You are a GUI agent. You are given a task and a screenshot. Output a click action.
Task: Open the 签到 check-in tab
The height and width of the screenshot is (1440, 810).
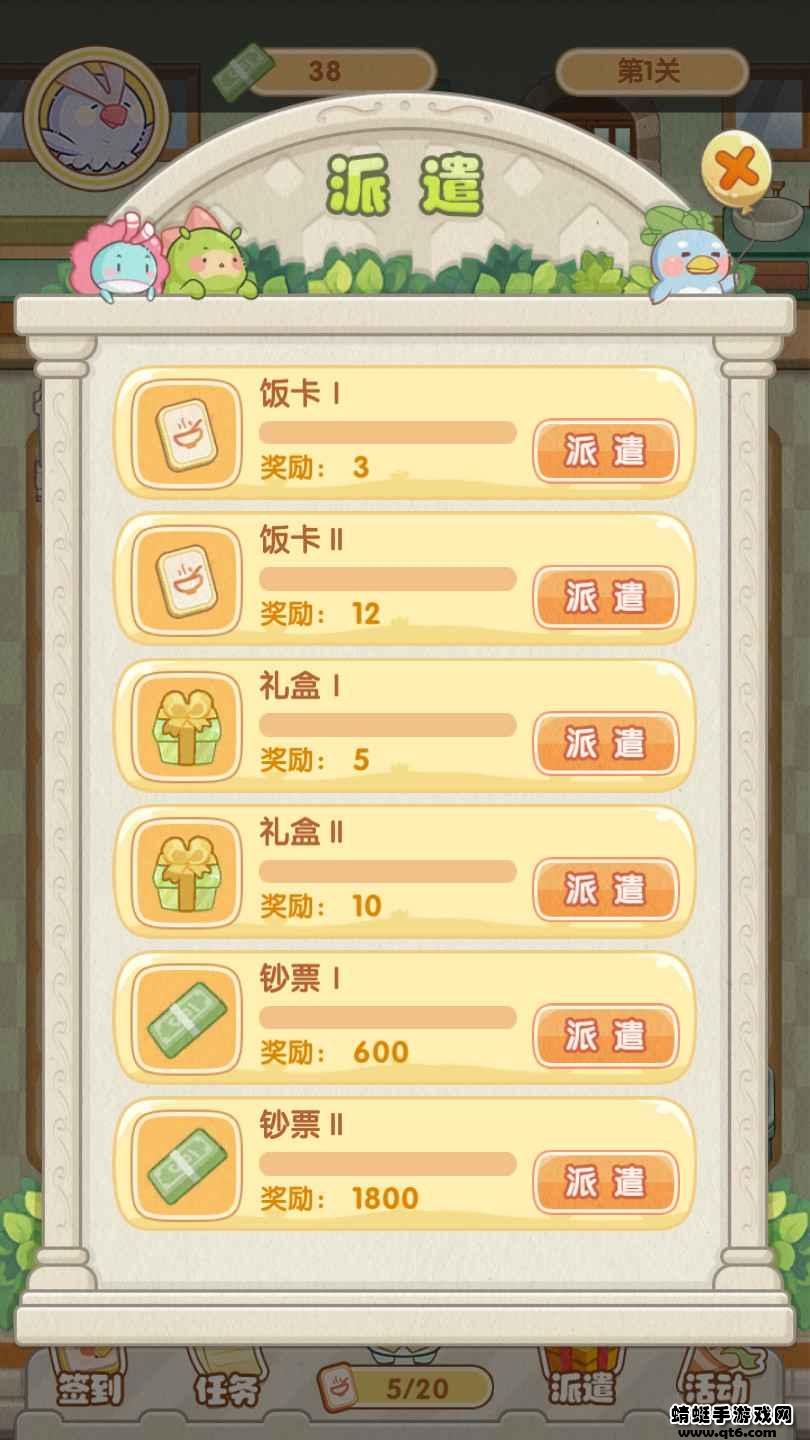(x=92, y=1385)
